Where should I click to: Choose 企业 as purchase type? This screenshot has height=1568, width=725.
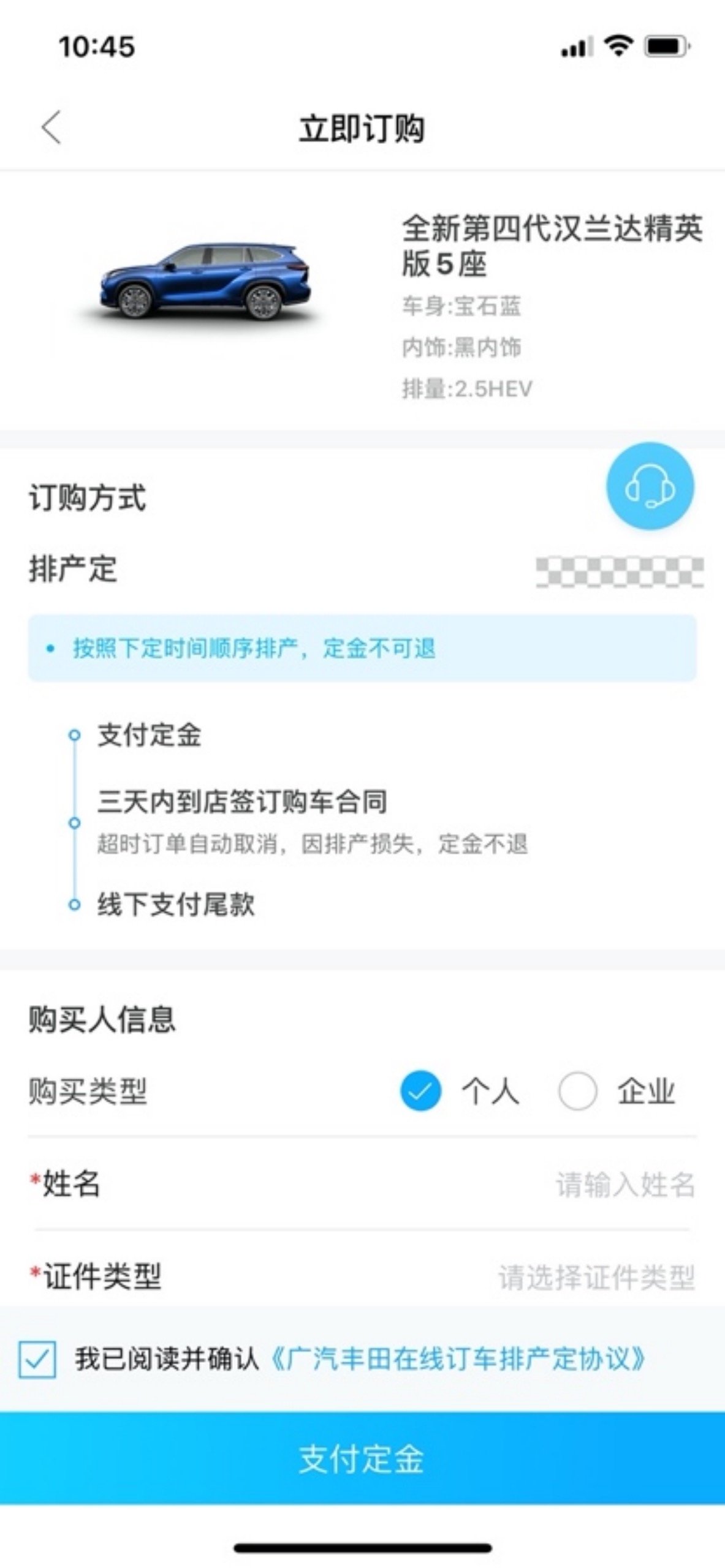(x=577, y=1091)
